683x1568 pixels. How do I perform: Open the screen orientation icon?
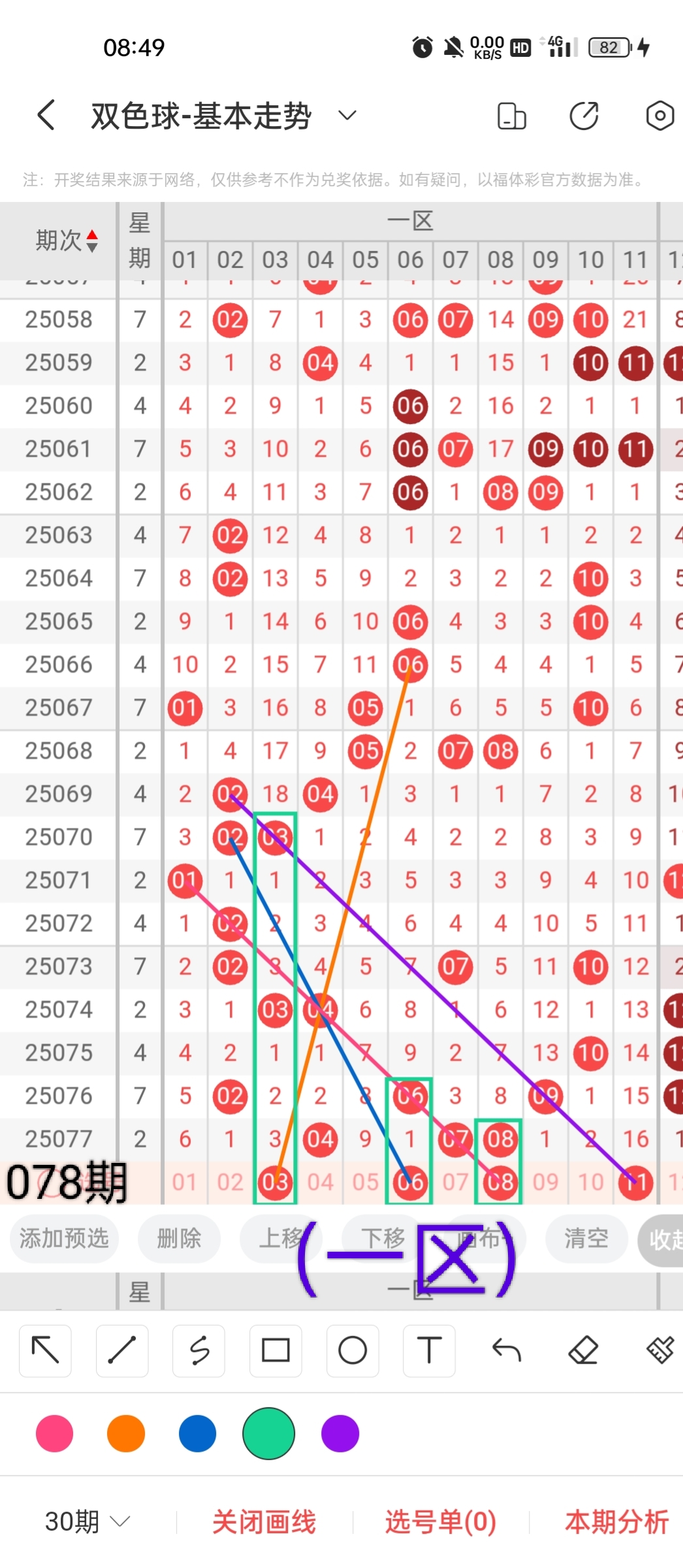511,116
